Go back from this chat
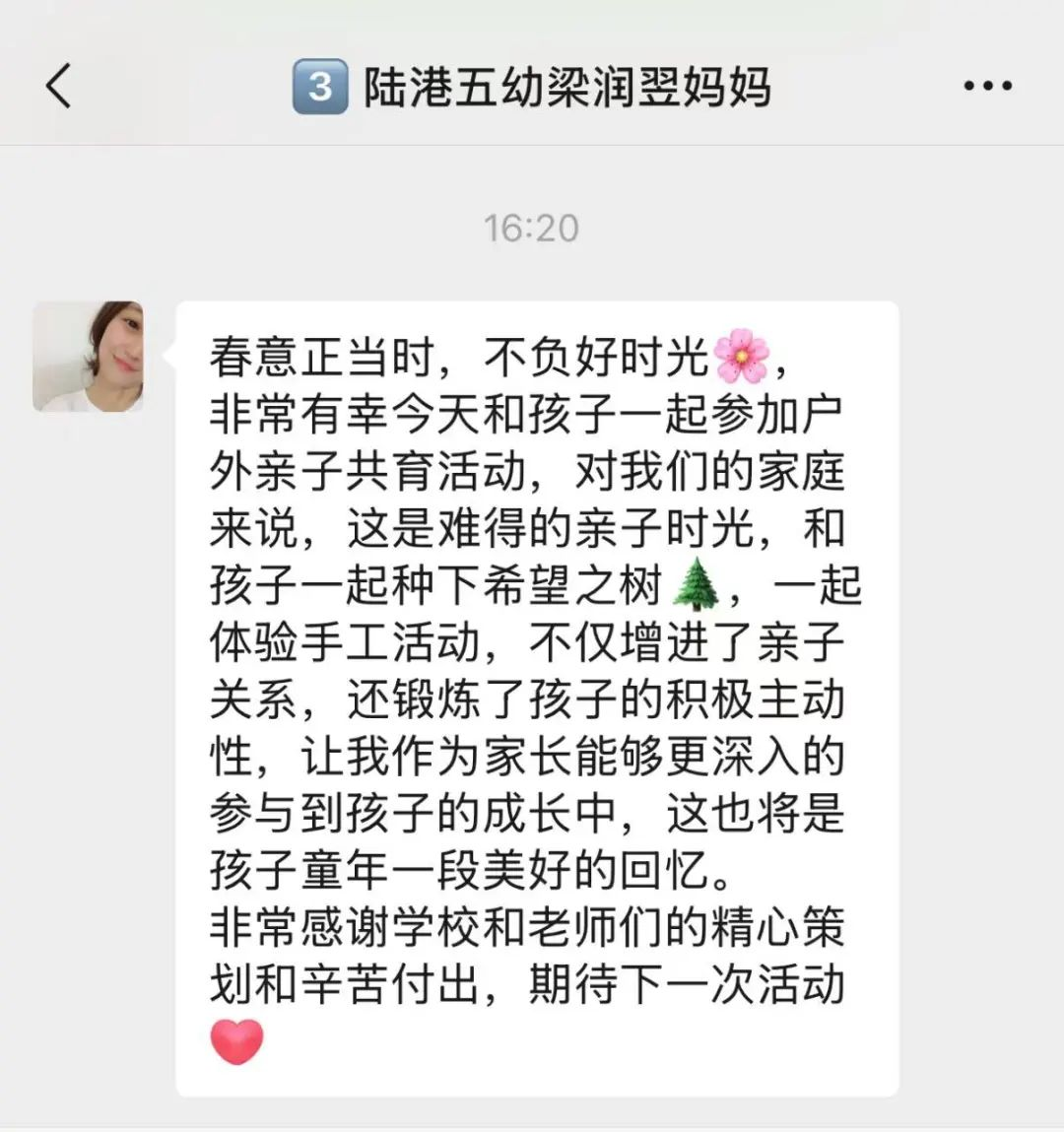Image resolution: width=1064 pixels, height=1132 pixels. 59,86
